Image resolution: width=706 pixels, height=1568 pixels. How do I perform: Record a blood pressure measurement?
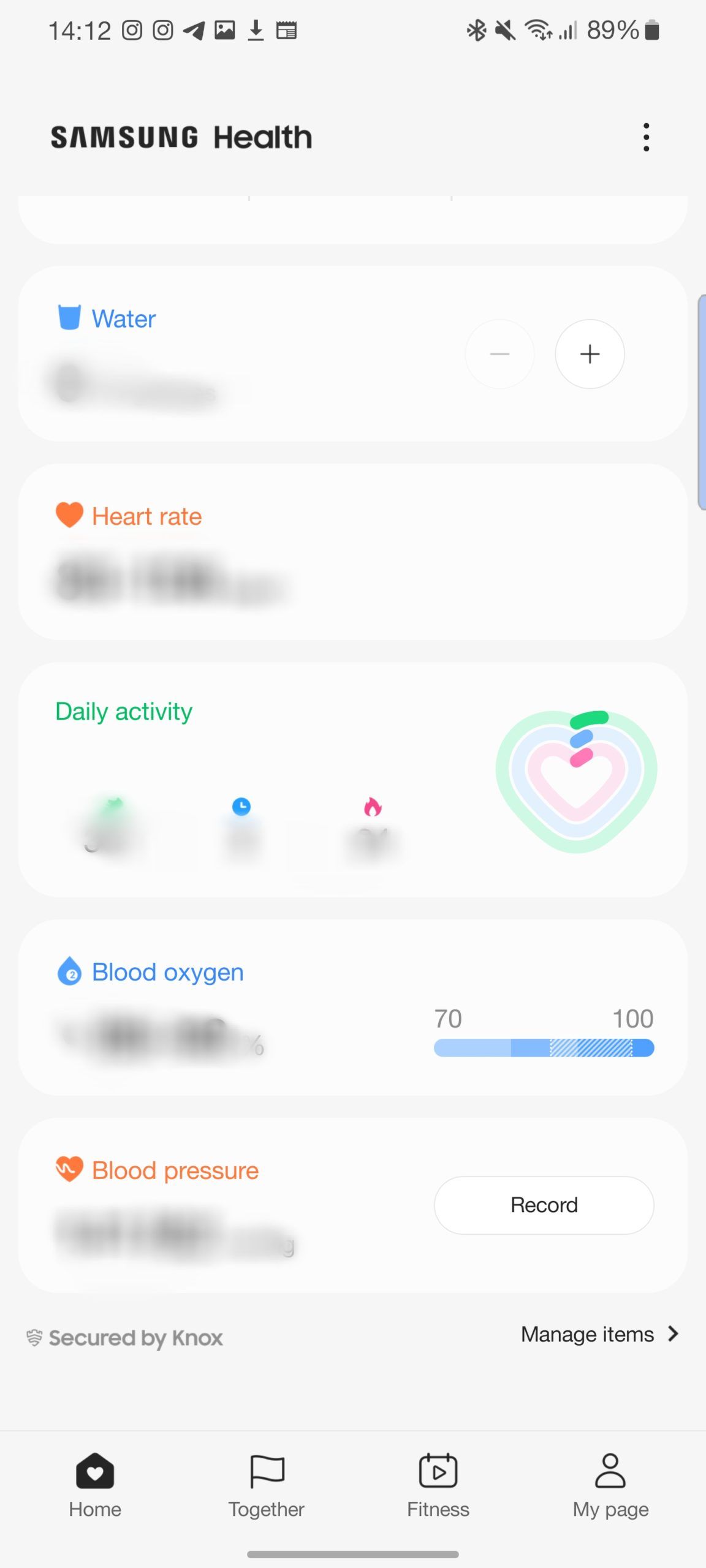pyautogui.click(x=544, y=1205)
